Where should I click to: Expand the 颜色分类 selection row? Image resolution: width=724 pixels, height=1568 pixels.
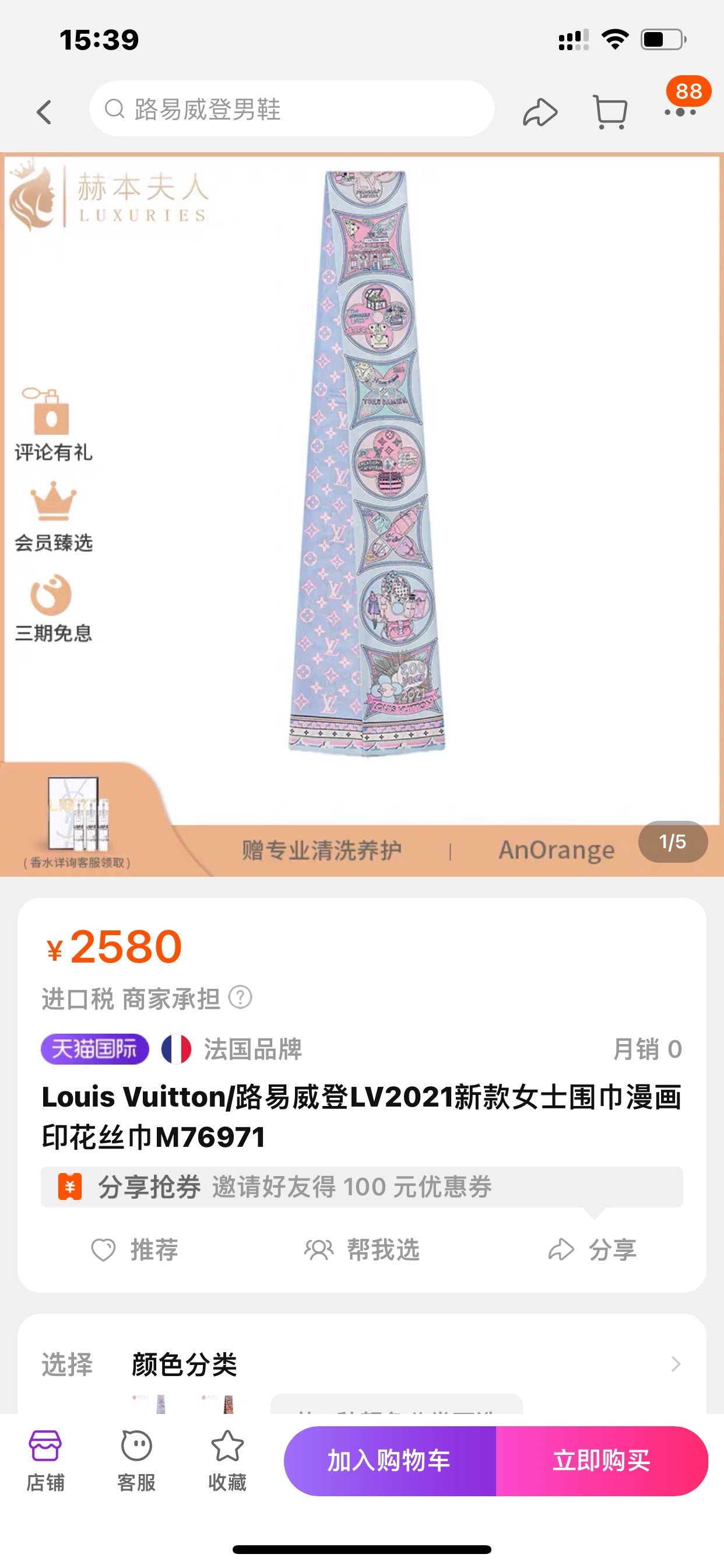coord(362,1364)
